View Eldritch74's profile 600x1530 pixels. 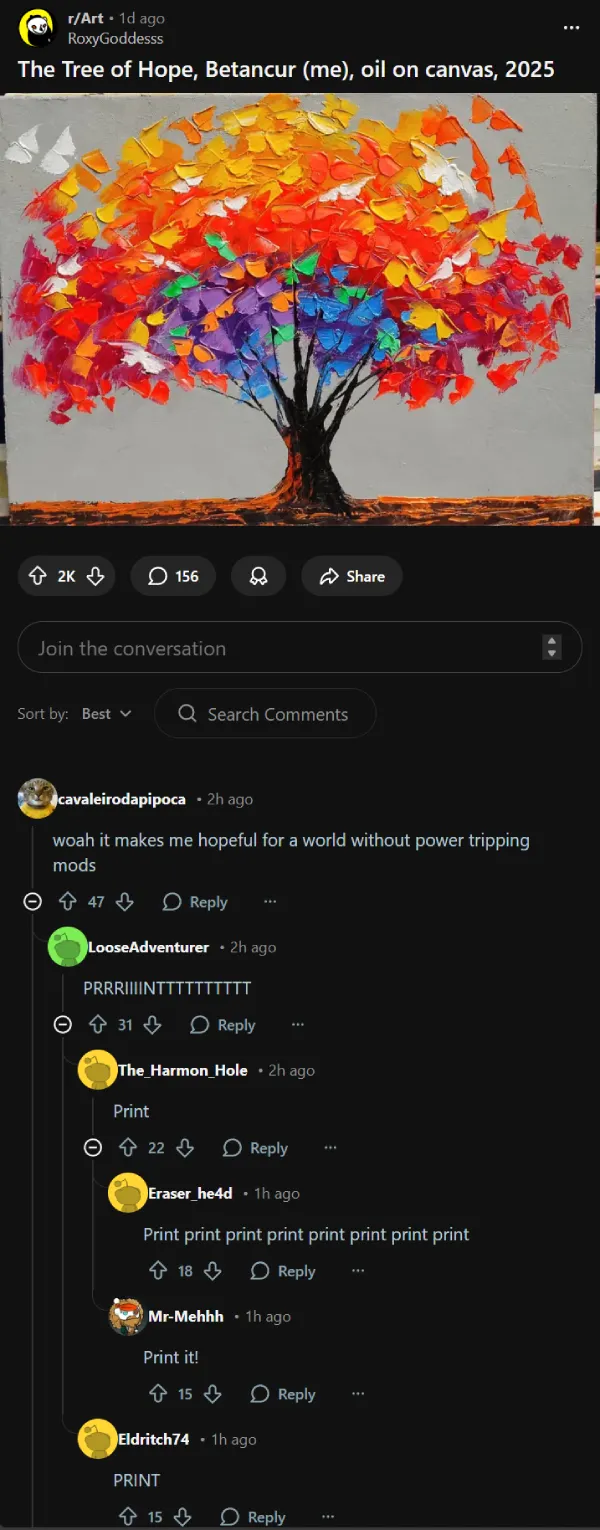click(x=153, y=1439)
